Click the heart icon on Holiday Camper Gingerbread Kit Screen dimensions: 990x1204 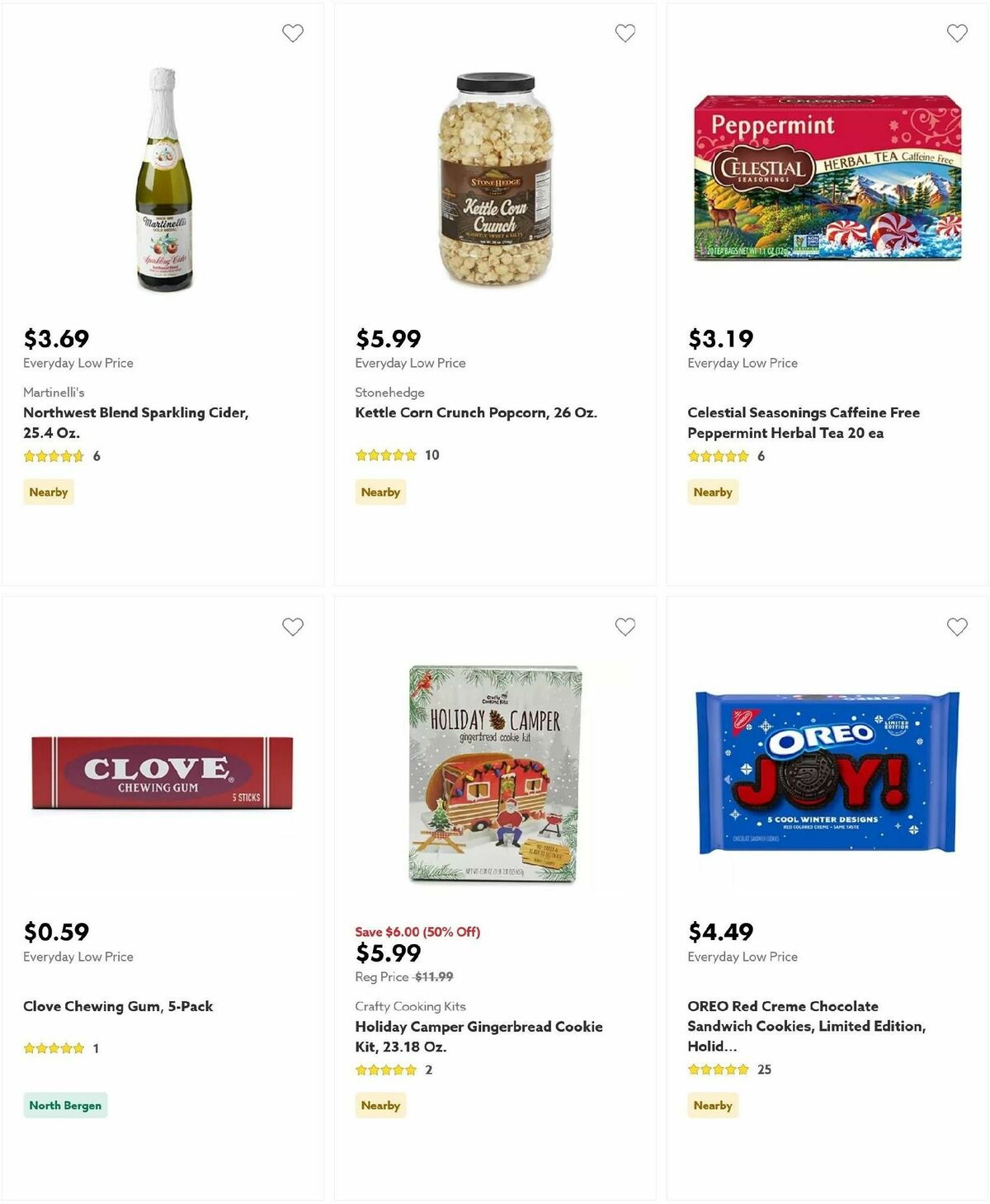(625, 627)
